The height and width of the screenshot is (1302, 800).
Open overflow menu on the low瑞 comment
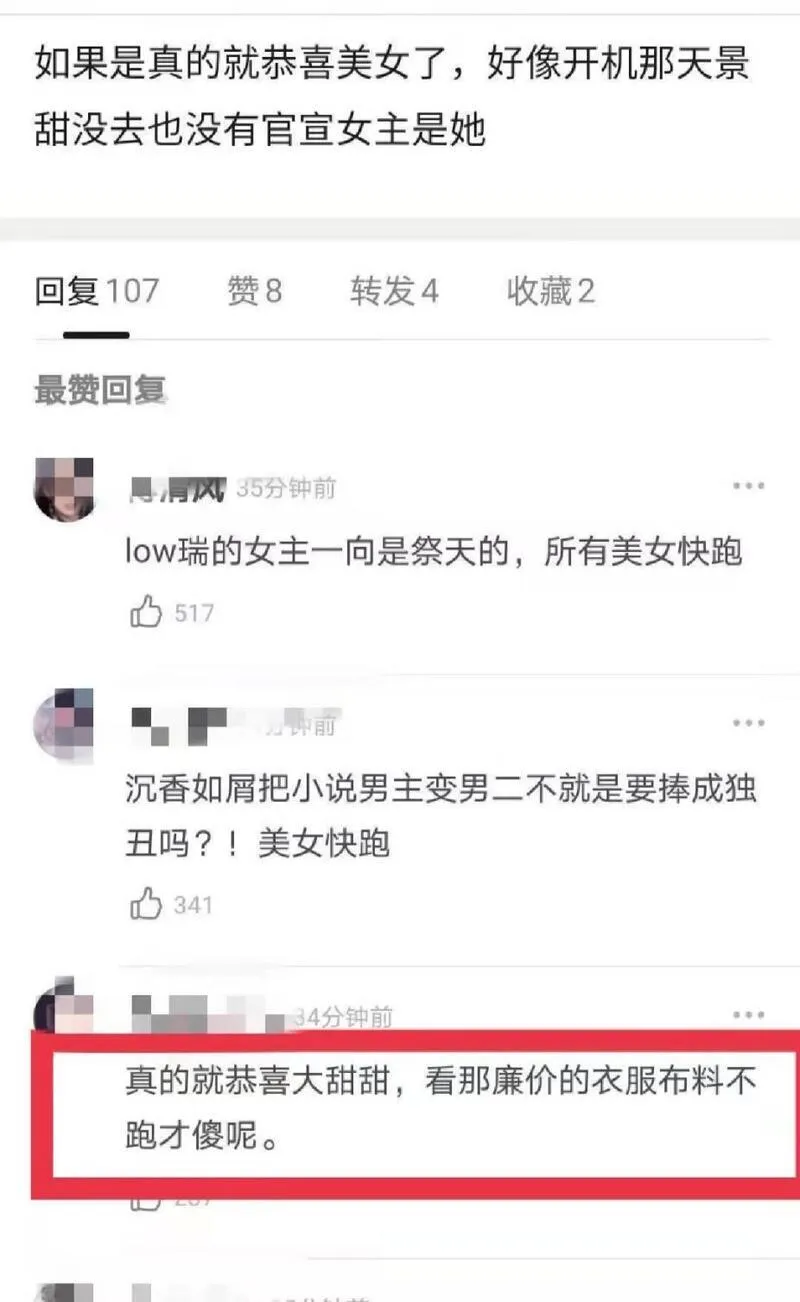(748, 486)
